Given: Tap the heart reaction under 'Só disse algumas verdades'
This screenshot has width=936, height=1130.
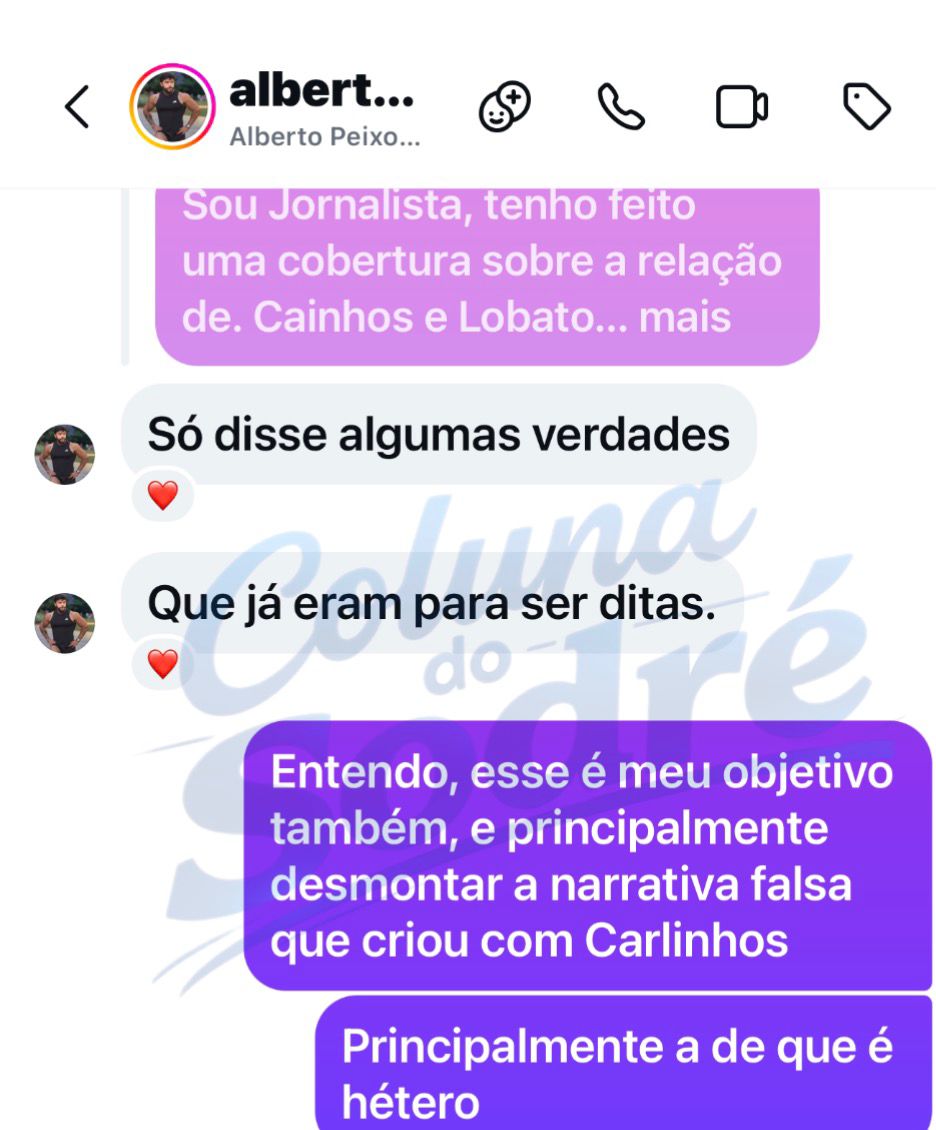Looking at the screenshot, I should coord(162,494).
